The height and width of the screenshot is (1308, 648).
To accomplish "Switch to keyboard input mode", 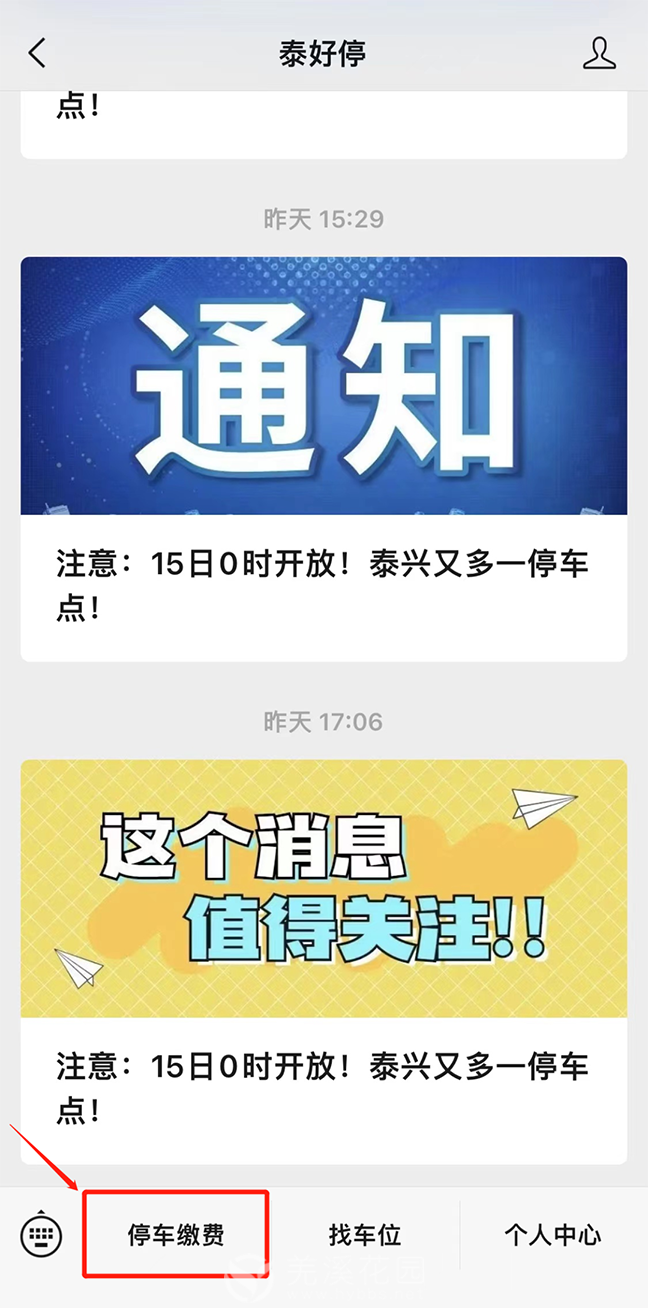I will (41, 1235).
